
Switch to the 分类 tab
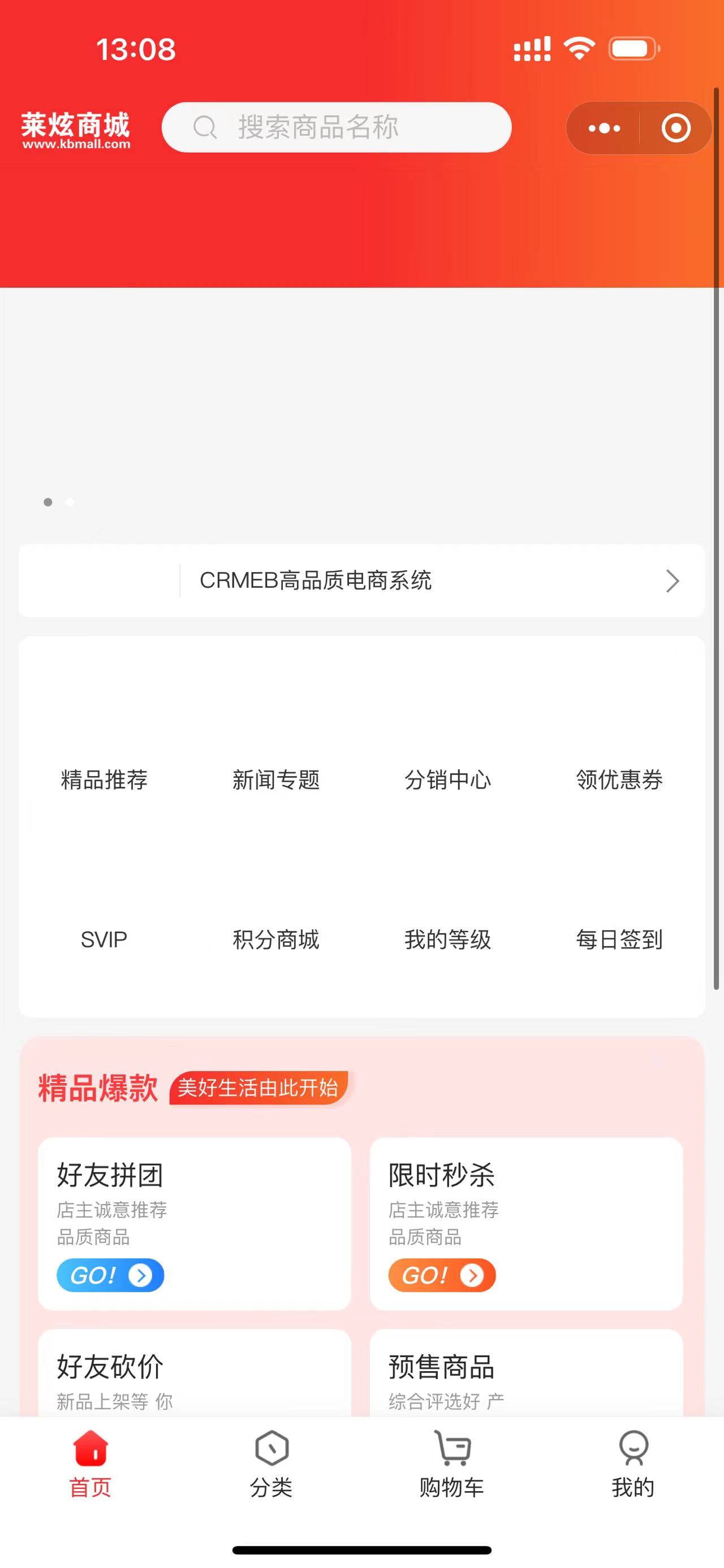tap(271, 1464)
